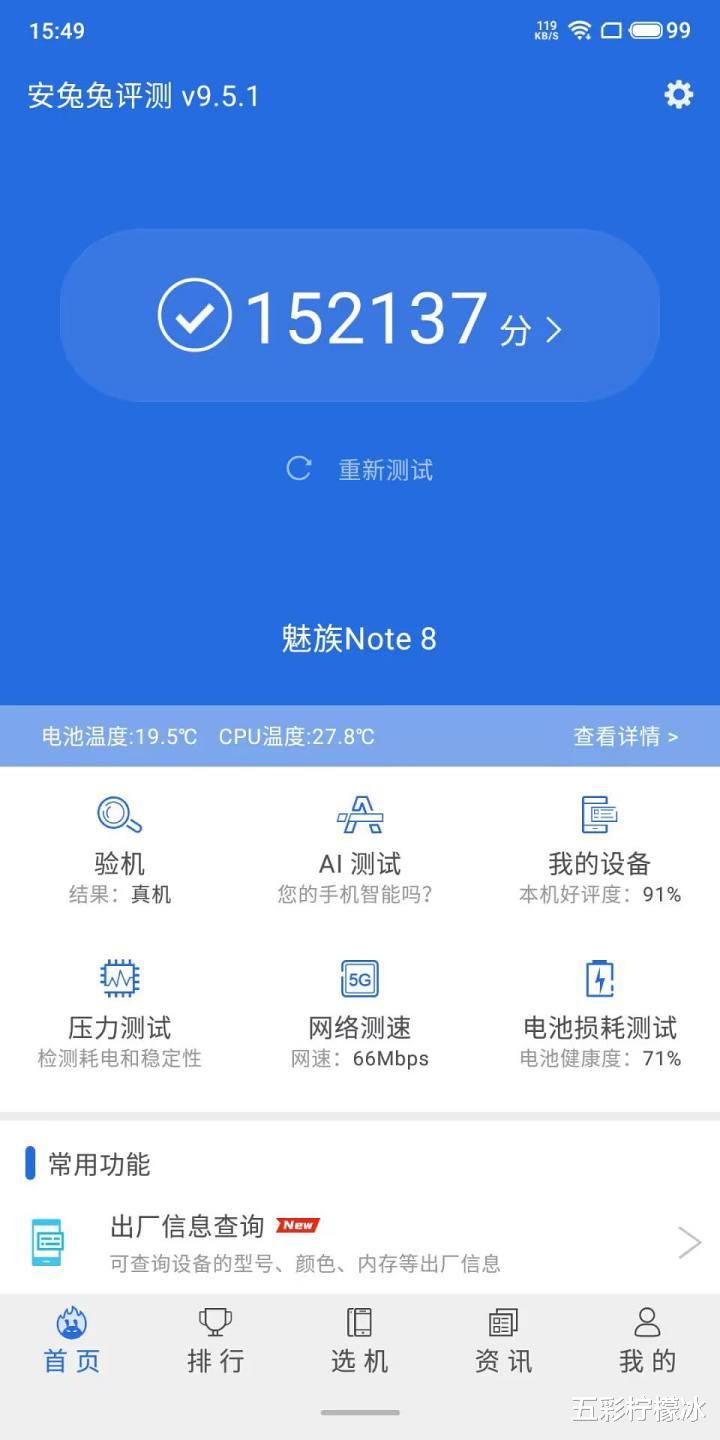The image size is (720, 1440).
Task: Open the settings gear
Action: click(678, 95)
